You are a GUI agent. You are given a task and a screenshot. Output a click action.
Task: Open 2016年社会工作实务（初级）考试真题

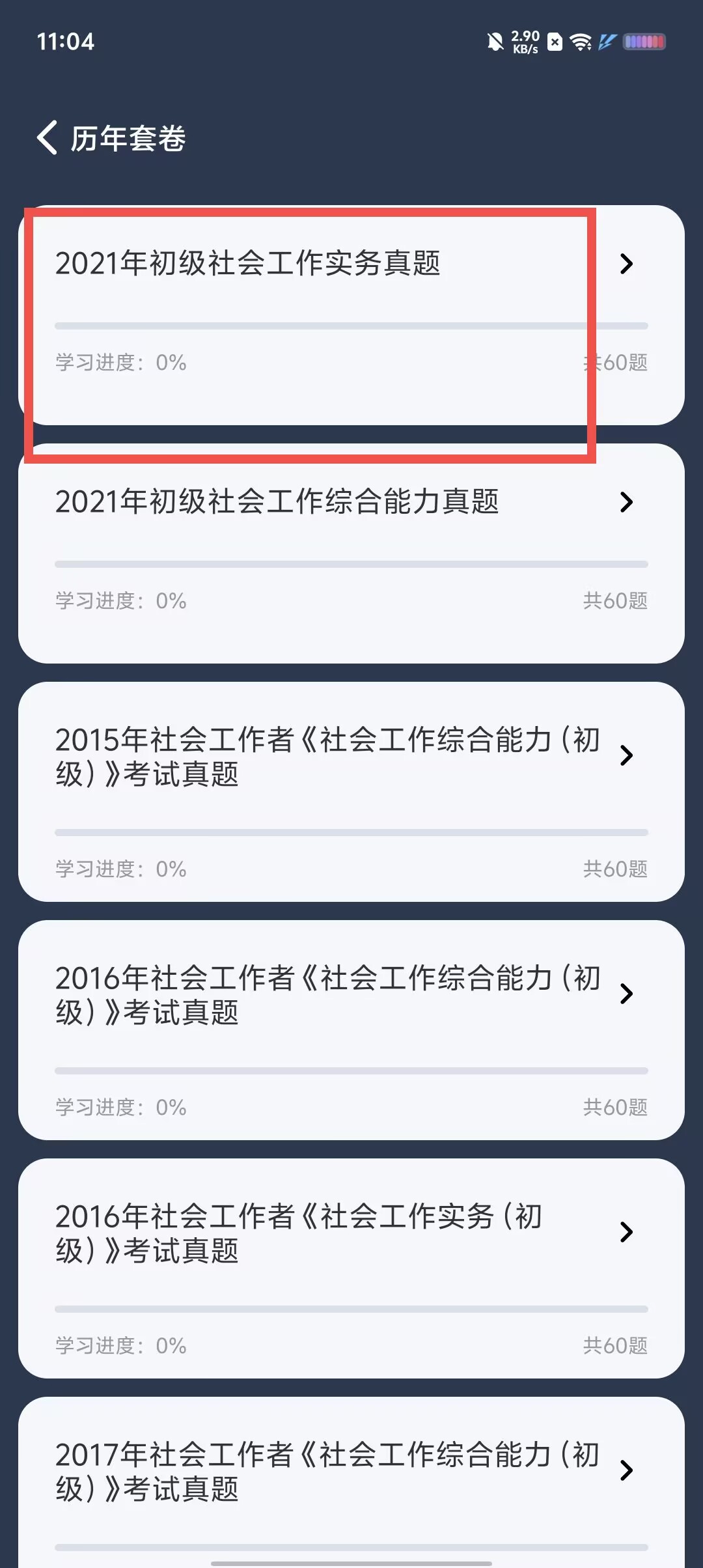click(351, 1268)
